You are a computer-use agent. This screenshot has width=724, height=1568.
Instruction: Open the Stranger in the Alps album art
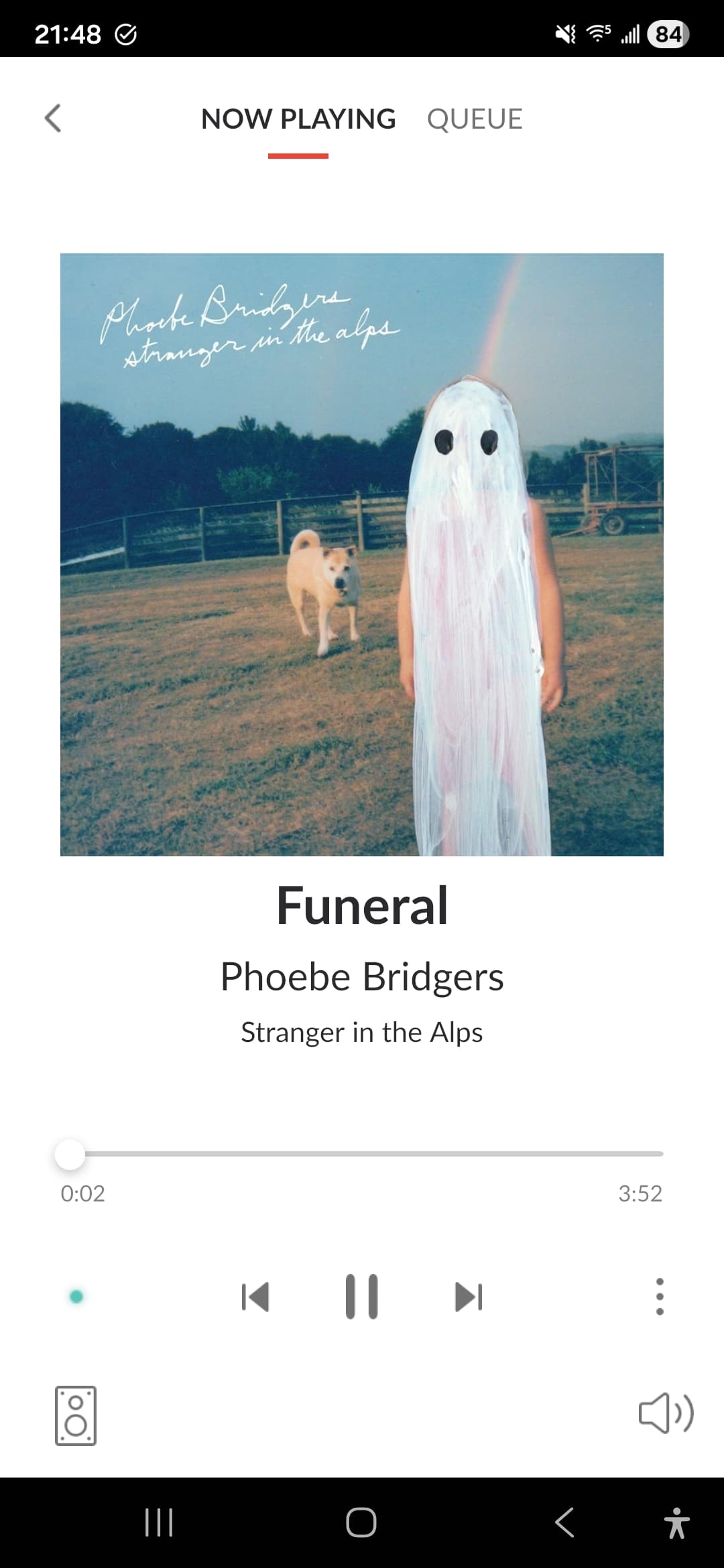tap(362, 554)
